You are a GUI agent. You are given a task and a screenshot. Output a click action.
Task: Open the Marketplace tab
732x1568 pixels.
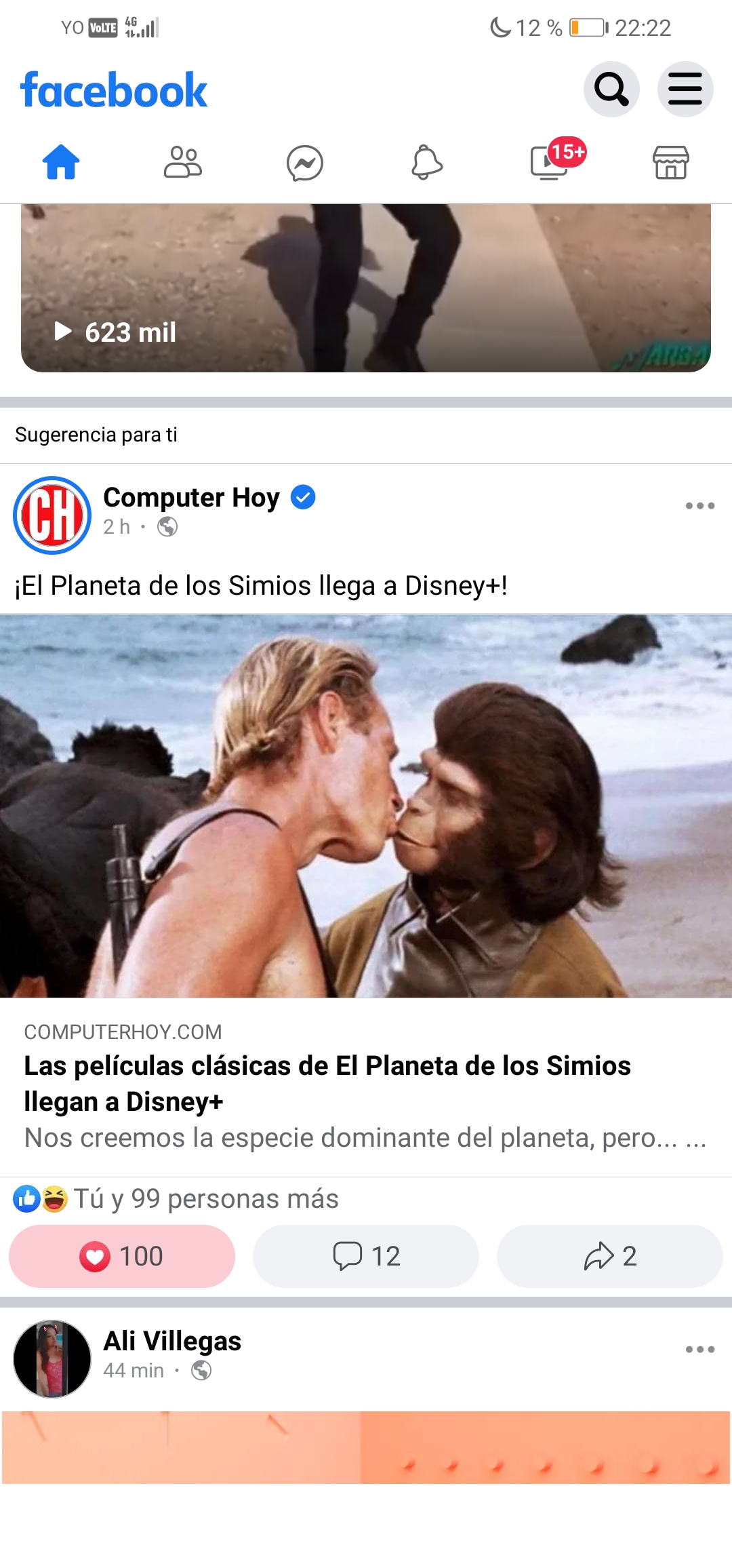pos(670,163)
